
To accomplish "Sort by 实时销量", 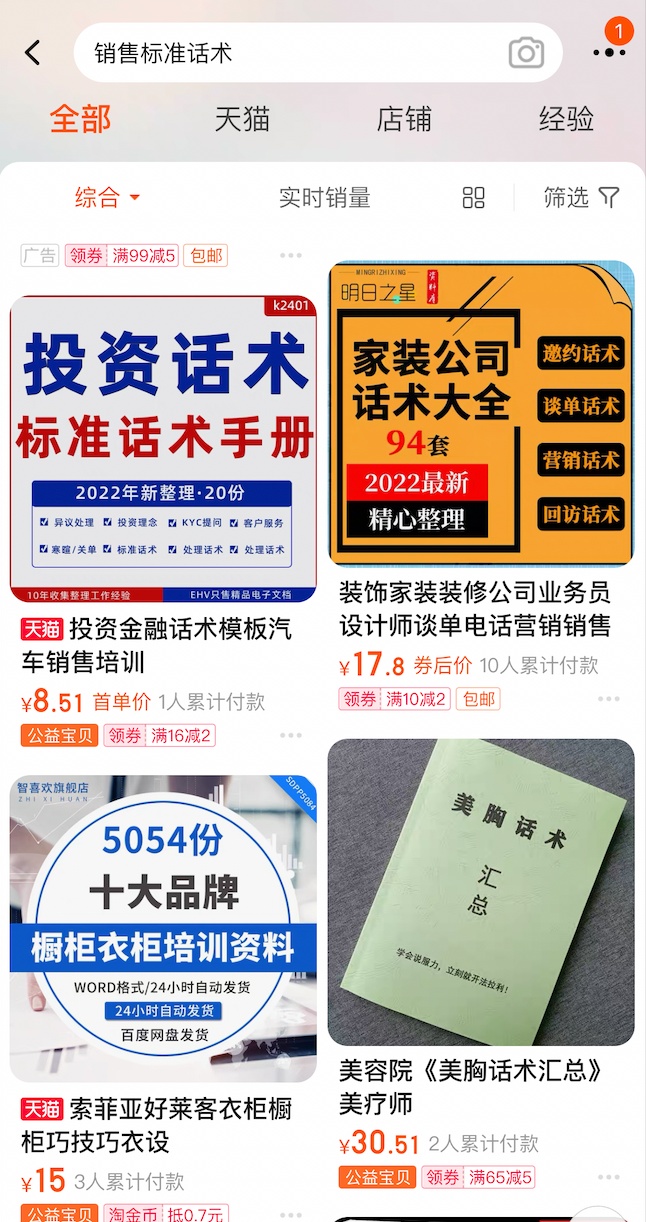I will click(x=324, y=197).
